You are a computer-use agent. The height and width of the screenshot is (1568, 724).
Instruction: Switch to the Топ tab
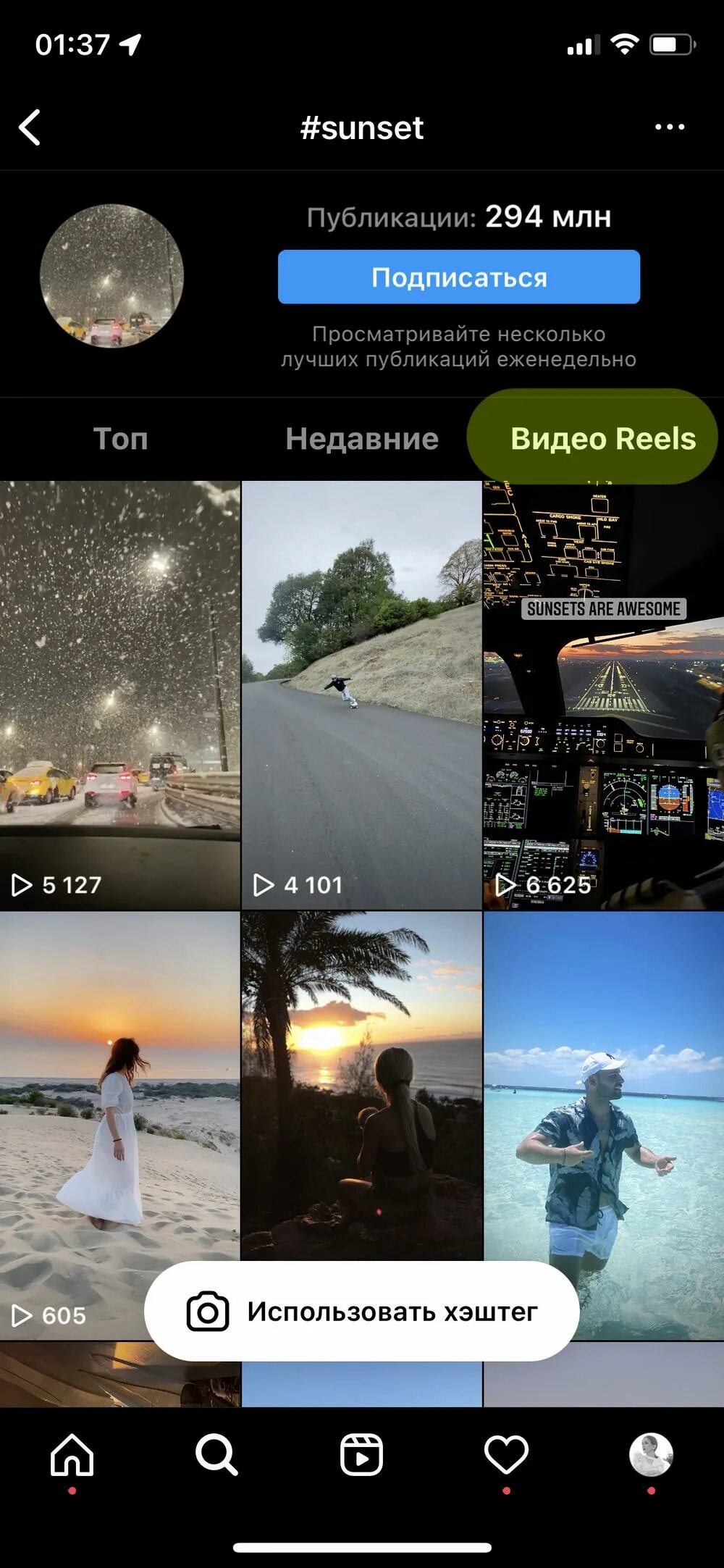coord(120,439)
